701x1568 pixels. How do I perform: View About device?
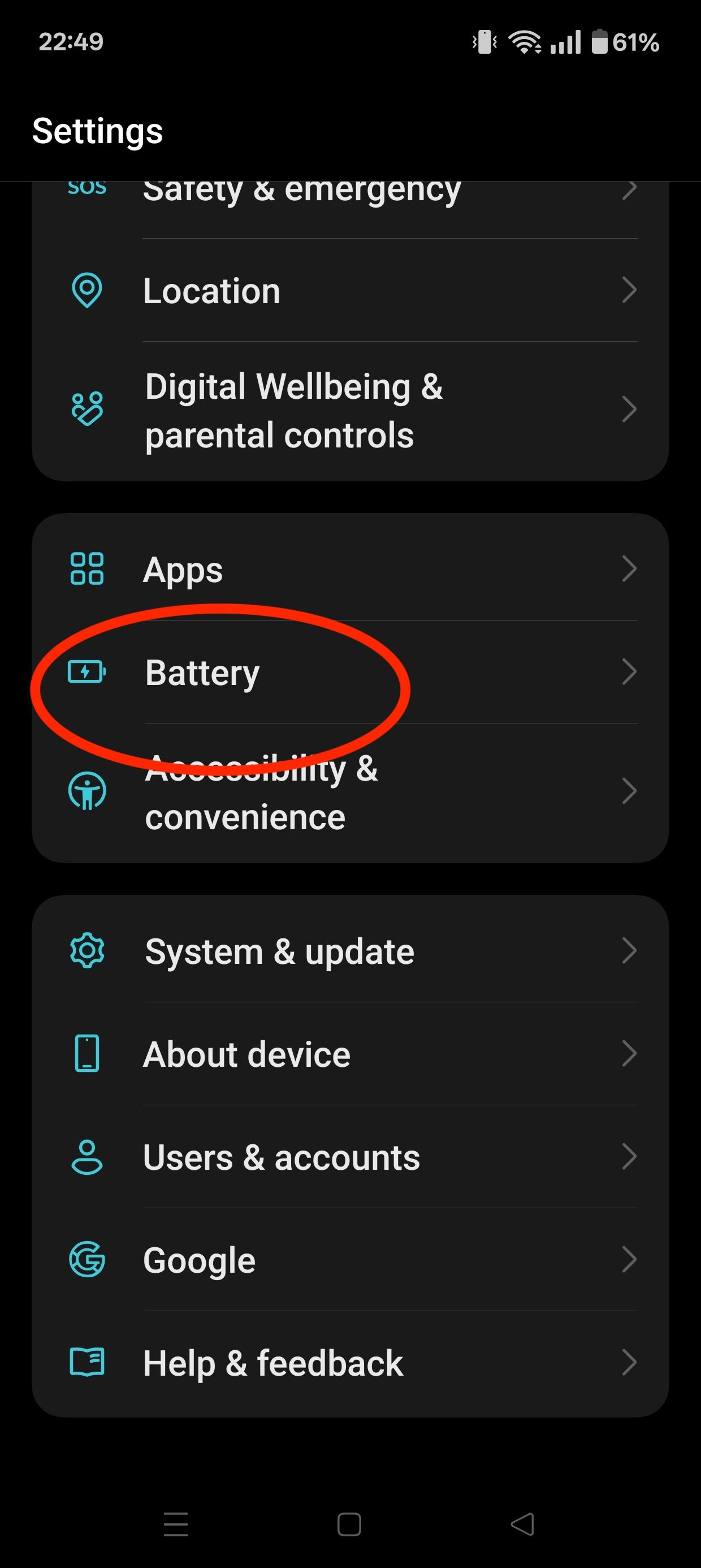[x=350, y=1054]
